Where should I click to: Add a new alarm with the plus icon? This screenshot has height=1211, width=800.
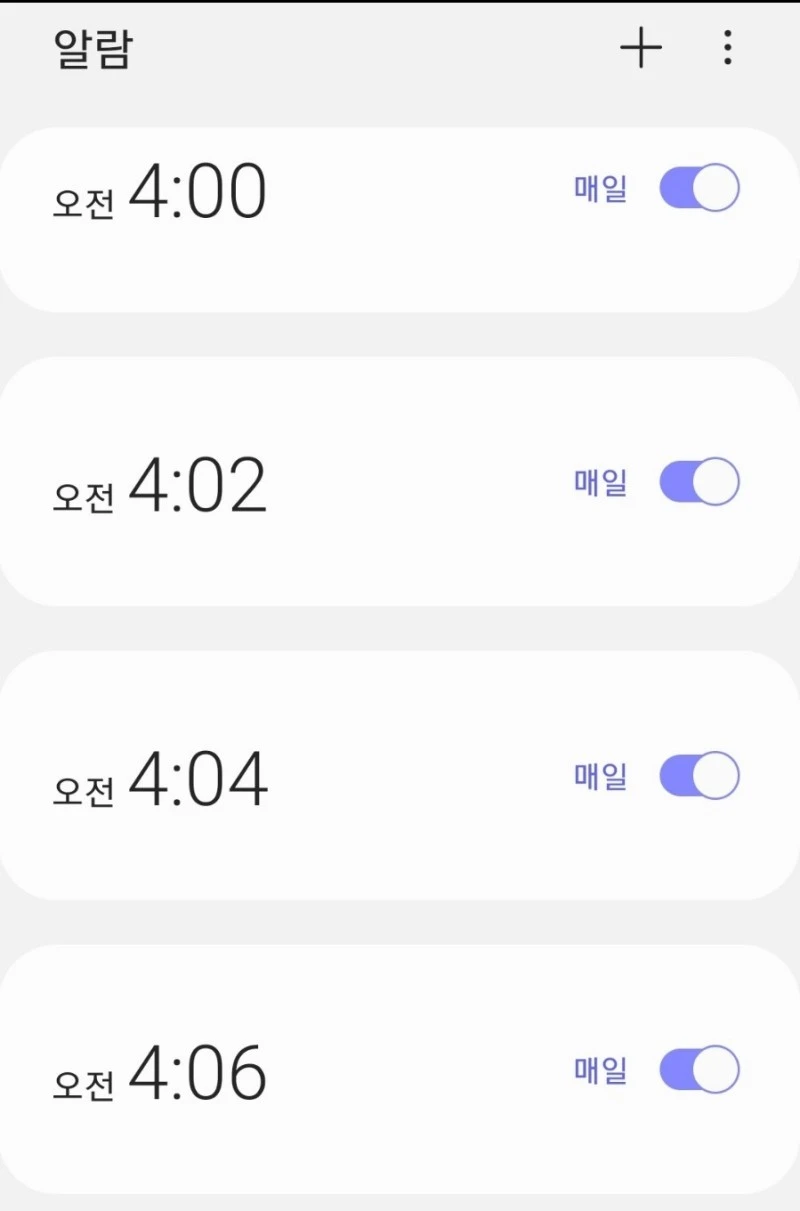tap(641, 47)
